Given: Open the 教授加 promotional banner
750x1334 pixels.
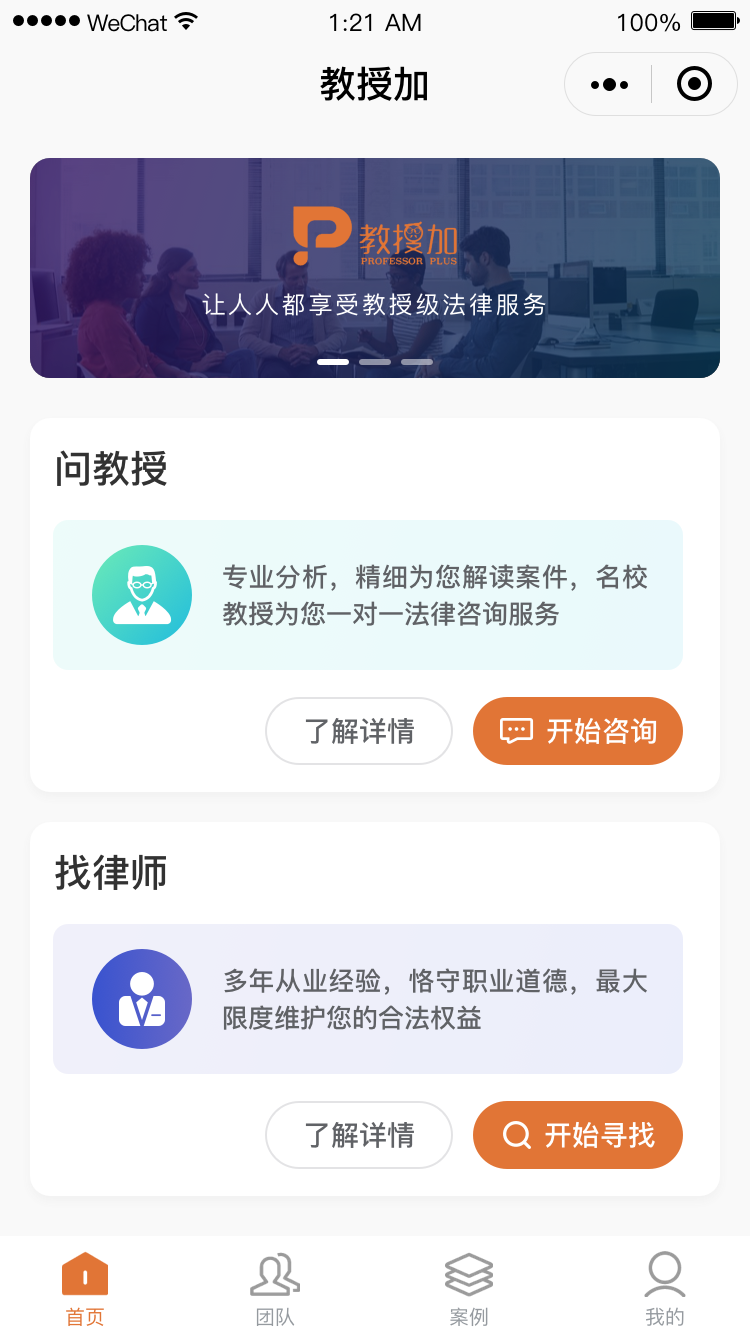Looking at the screenshot, I should pos(375,268).
